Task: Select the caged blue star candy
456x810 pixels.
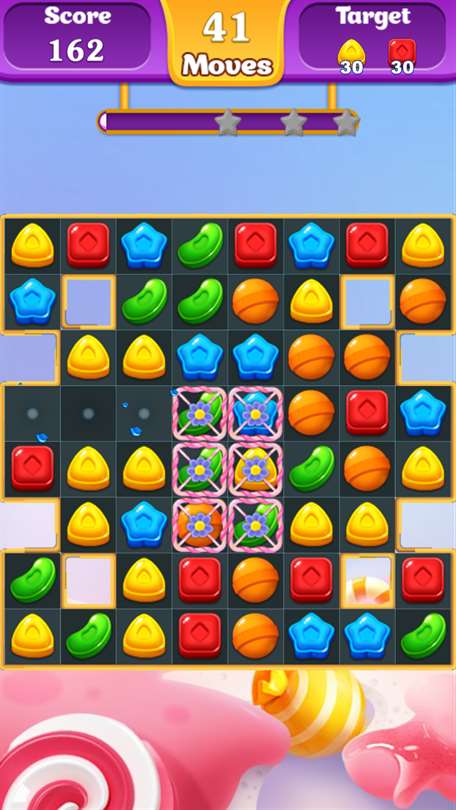Action: [255, 413]
